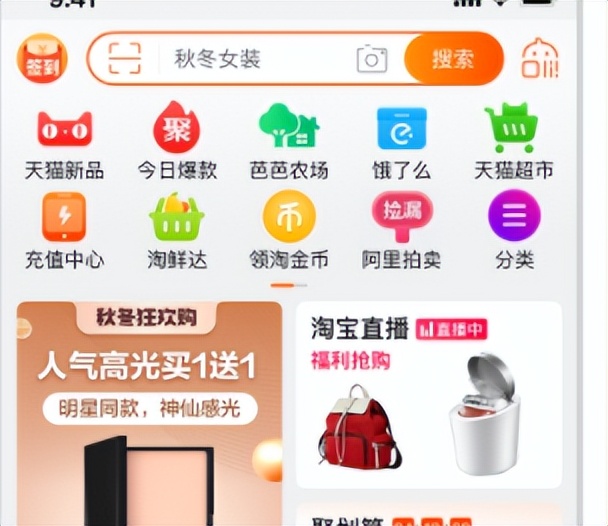Open 天猫新品
608x526 pixels.
(64, 143)
